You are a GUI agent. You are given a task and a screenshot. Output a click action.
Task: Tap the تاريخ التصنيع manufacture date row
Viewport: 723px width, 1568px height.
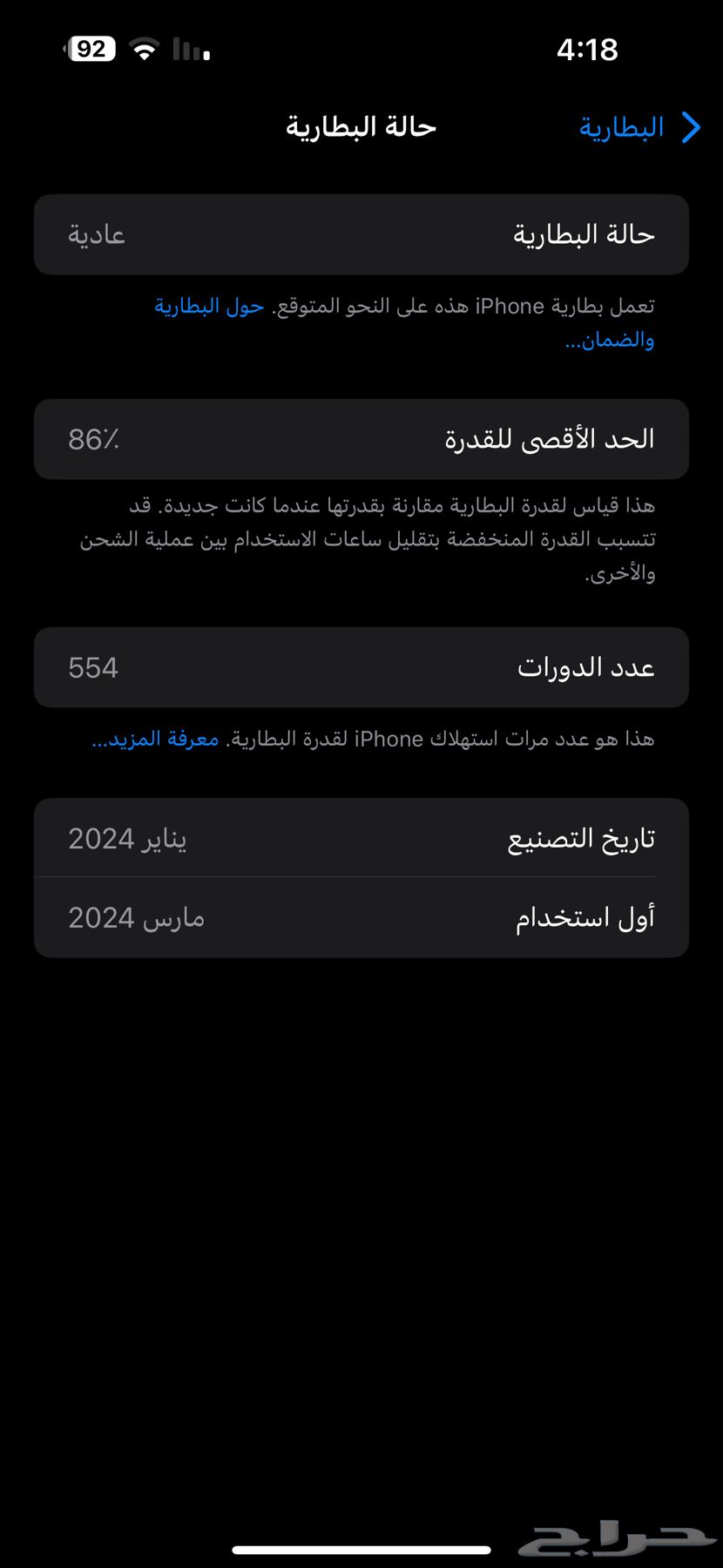pos(361,837)
